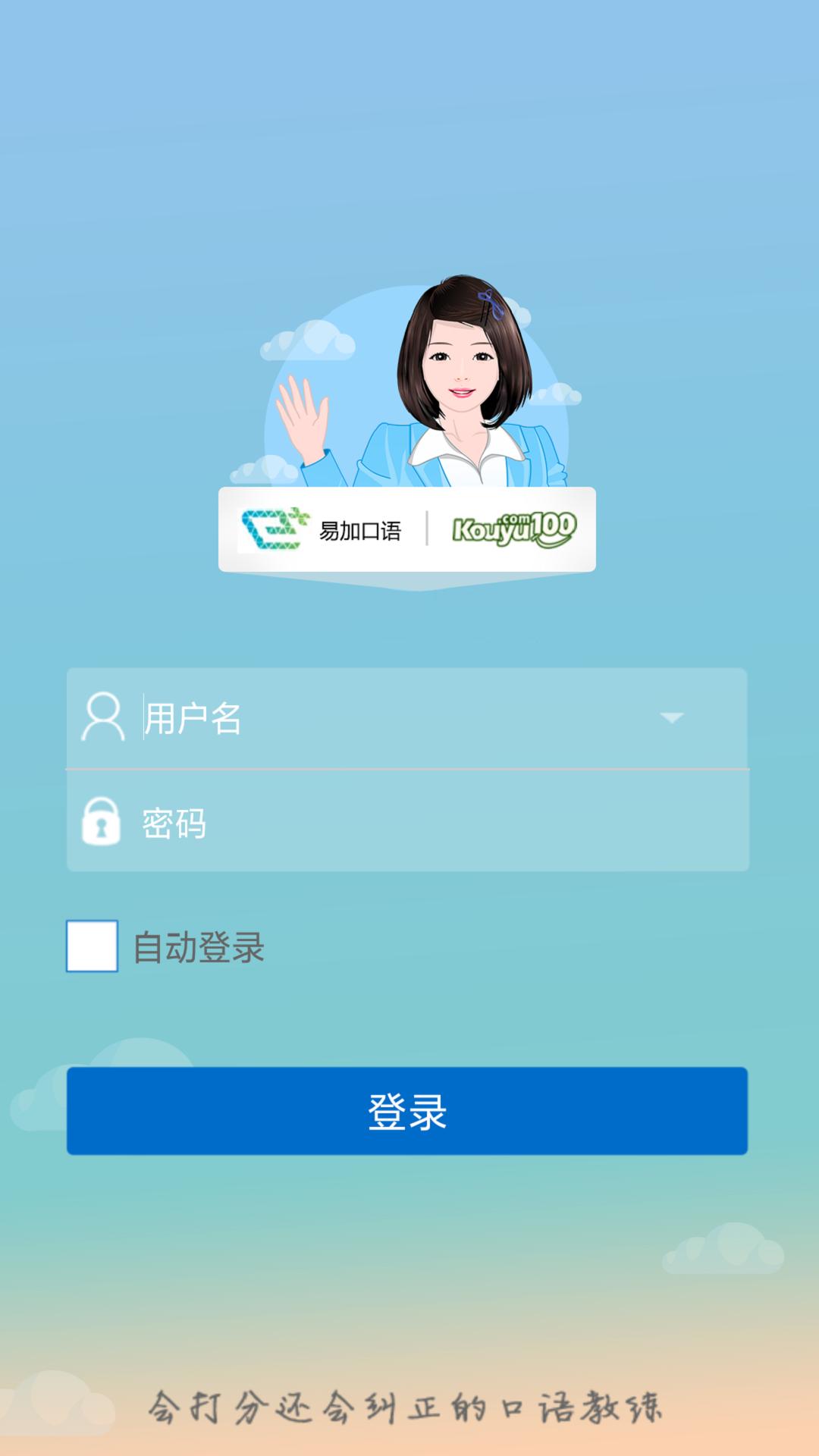Expand the saved usernames dropdown arrow
This screenshot has height=1456, width=819.
coord(672,717)
